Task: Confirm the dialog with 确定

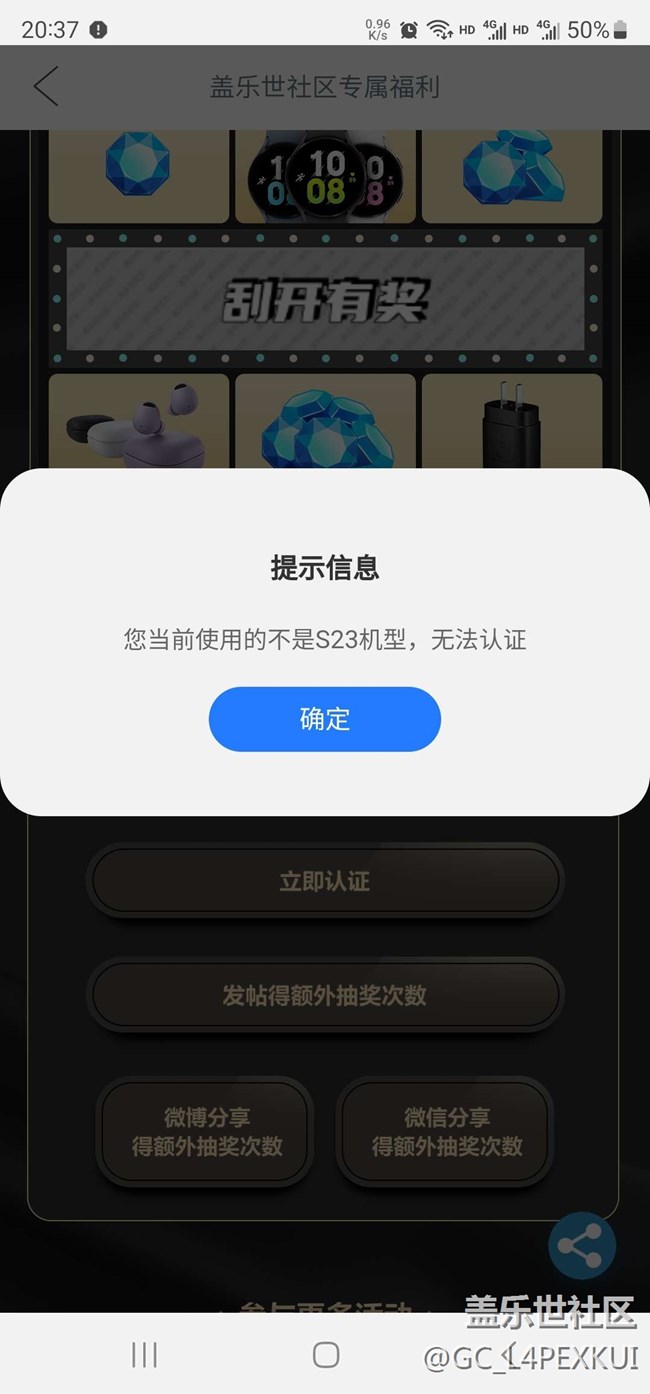Action: pyautogui.click(x=324, y=719)
